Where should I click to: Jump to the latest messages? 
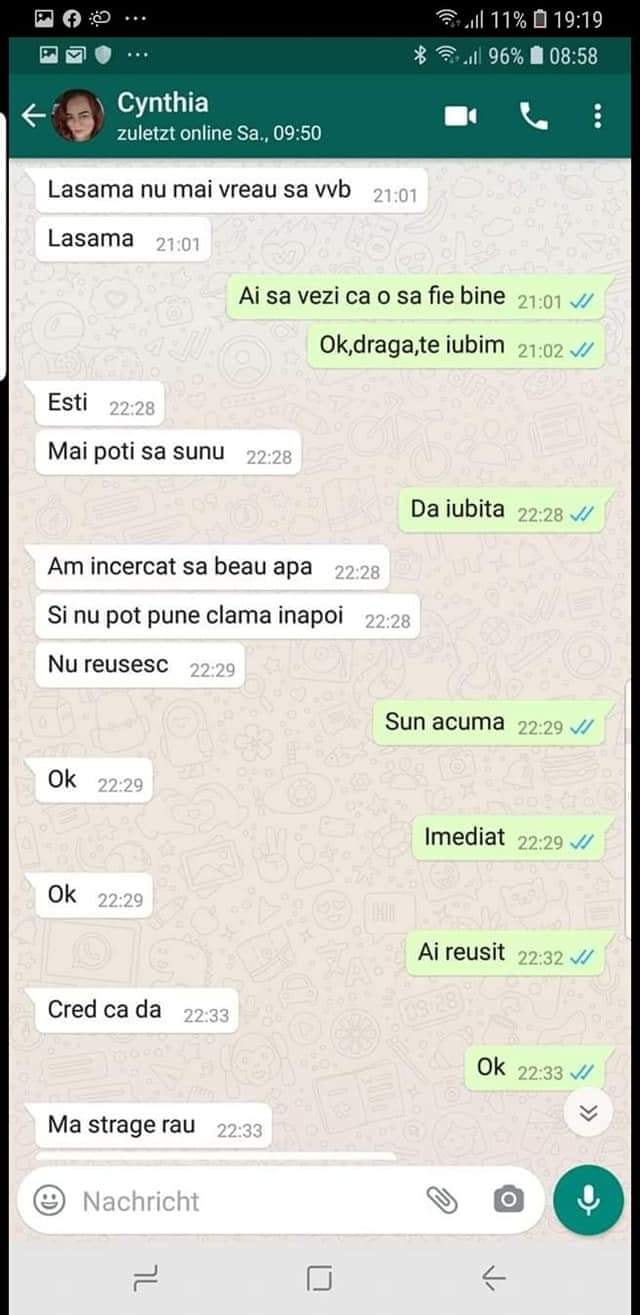point(589,1113)
